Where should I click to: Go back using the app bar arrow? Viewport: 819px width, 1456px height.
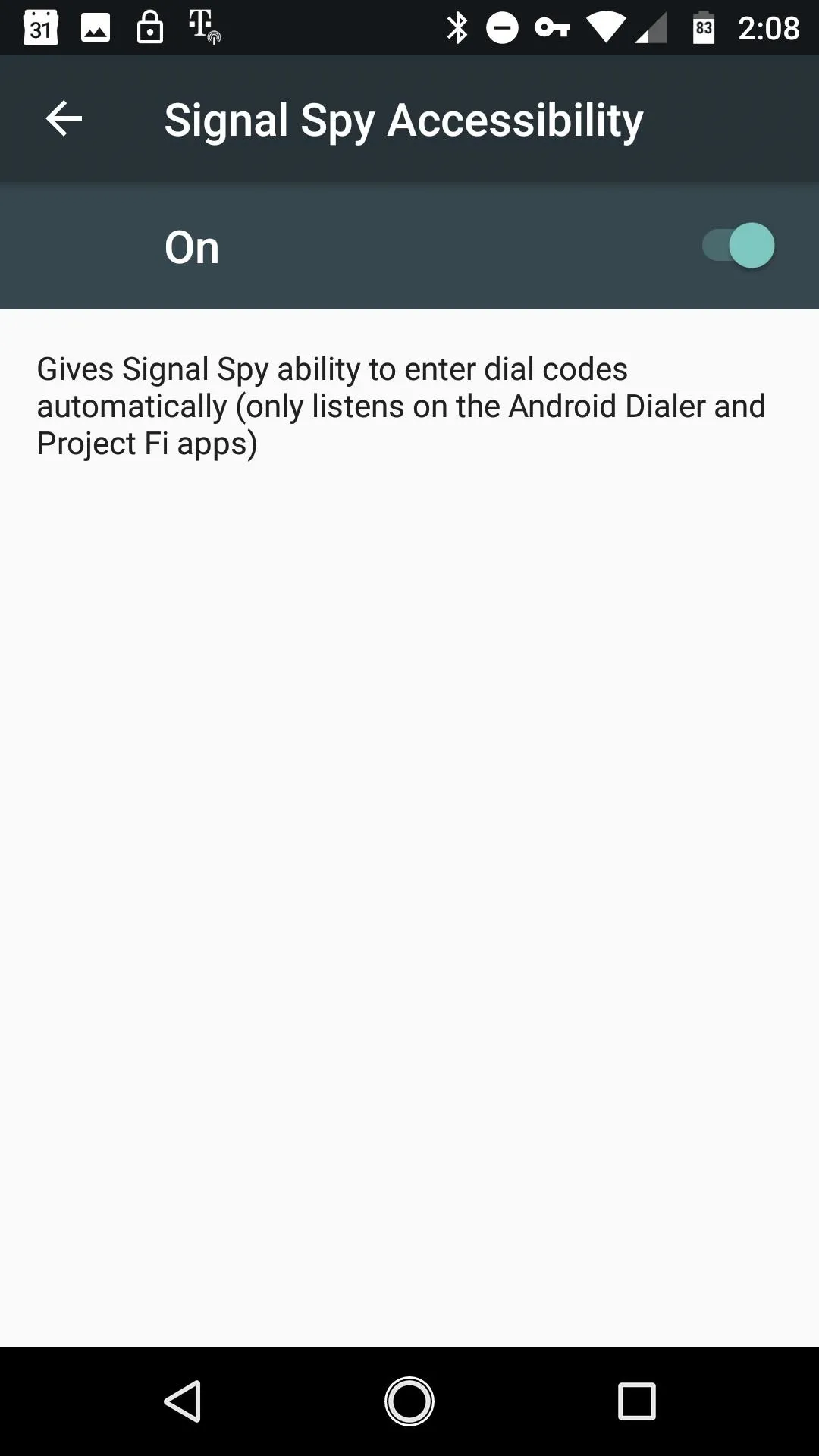[x=64, y=119]
